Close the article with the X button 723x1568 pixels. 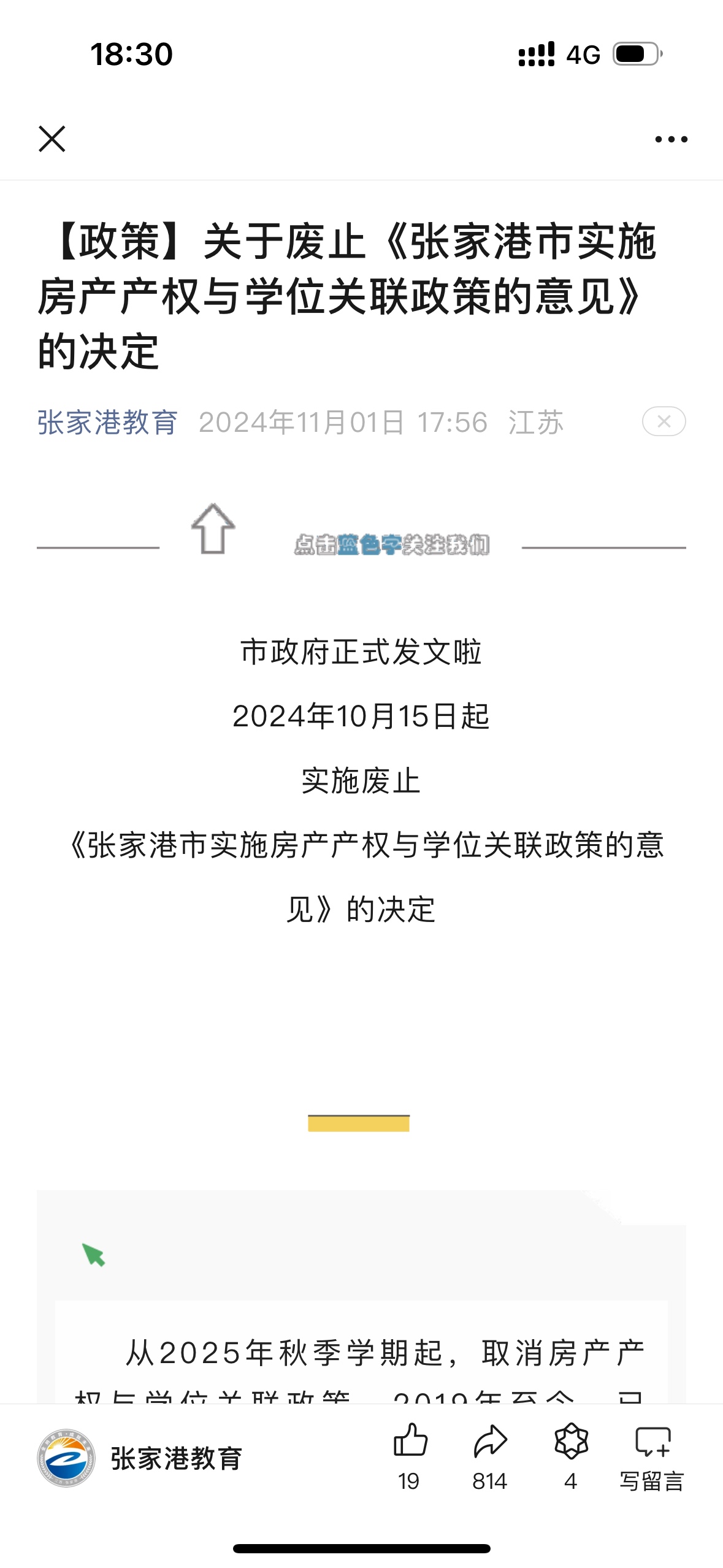[x=52, y=139]
